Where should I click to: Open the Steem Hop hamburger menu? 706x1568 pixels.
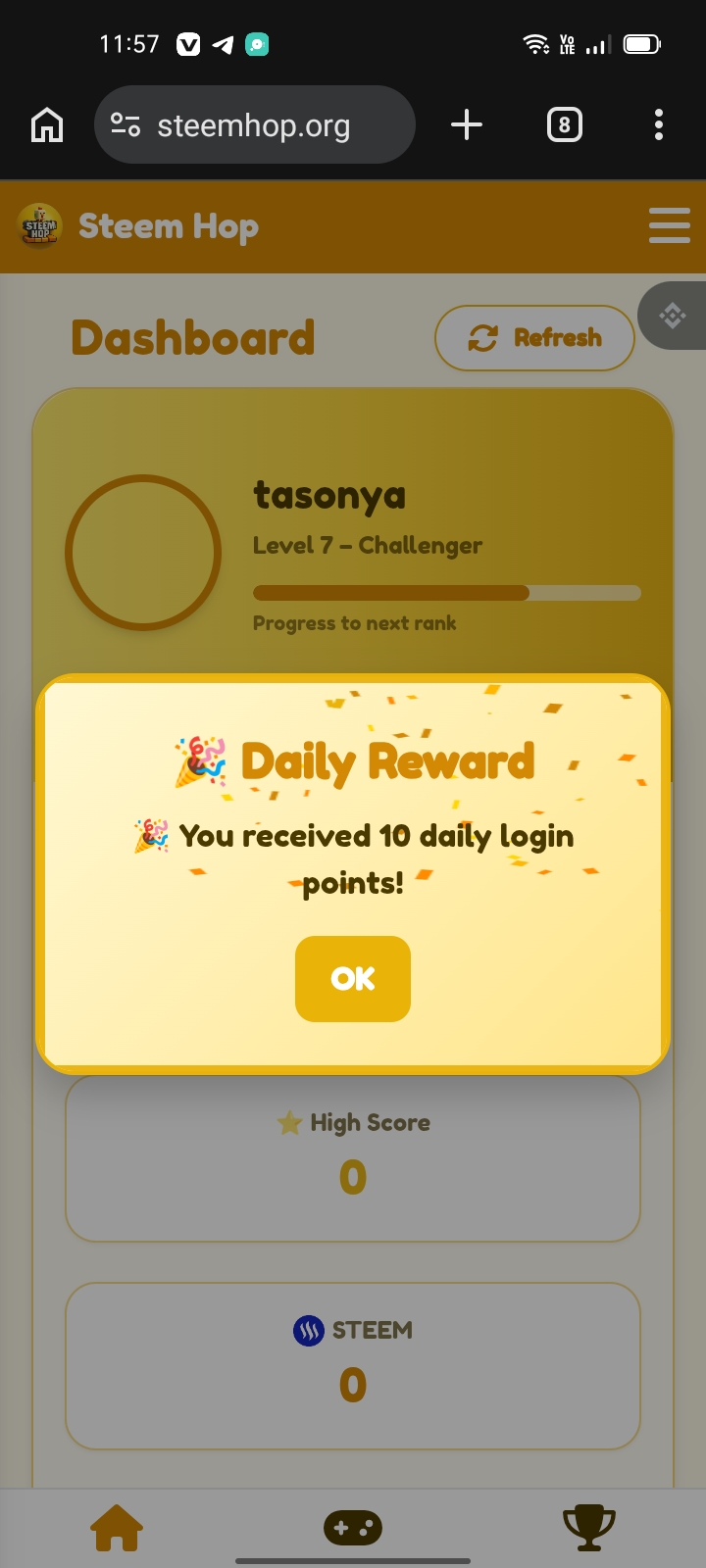tap(670, 225)
